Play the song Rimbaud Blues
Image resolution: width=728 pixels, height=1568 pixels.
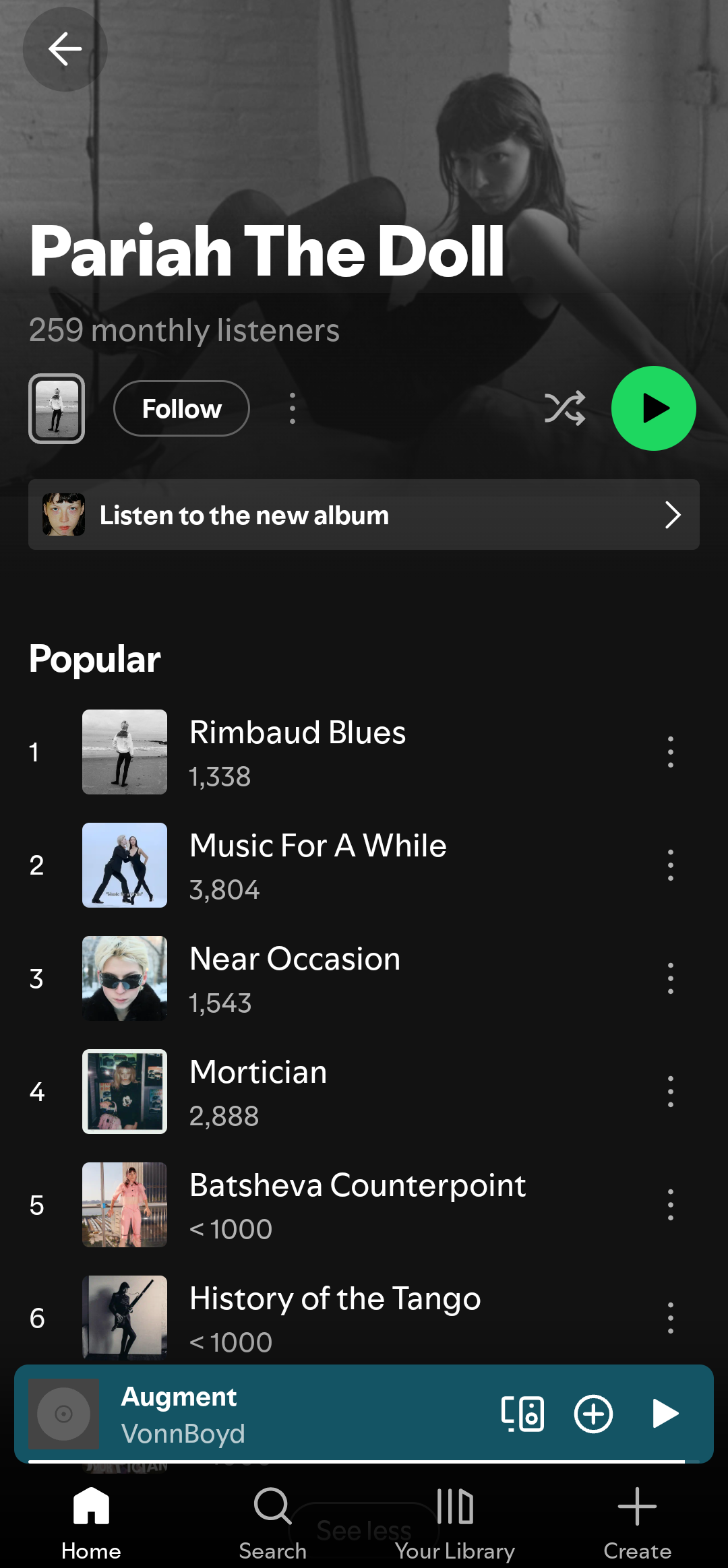(298, 751)
